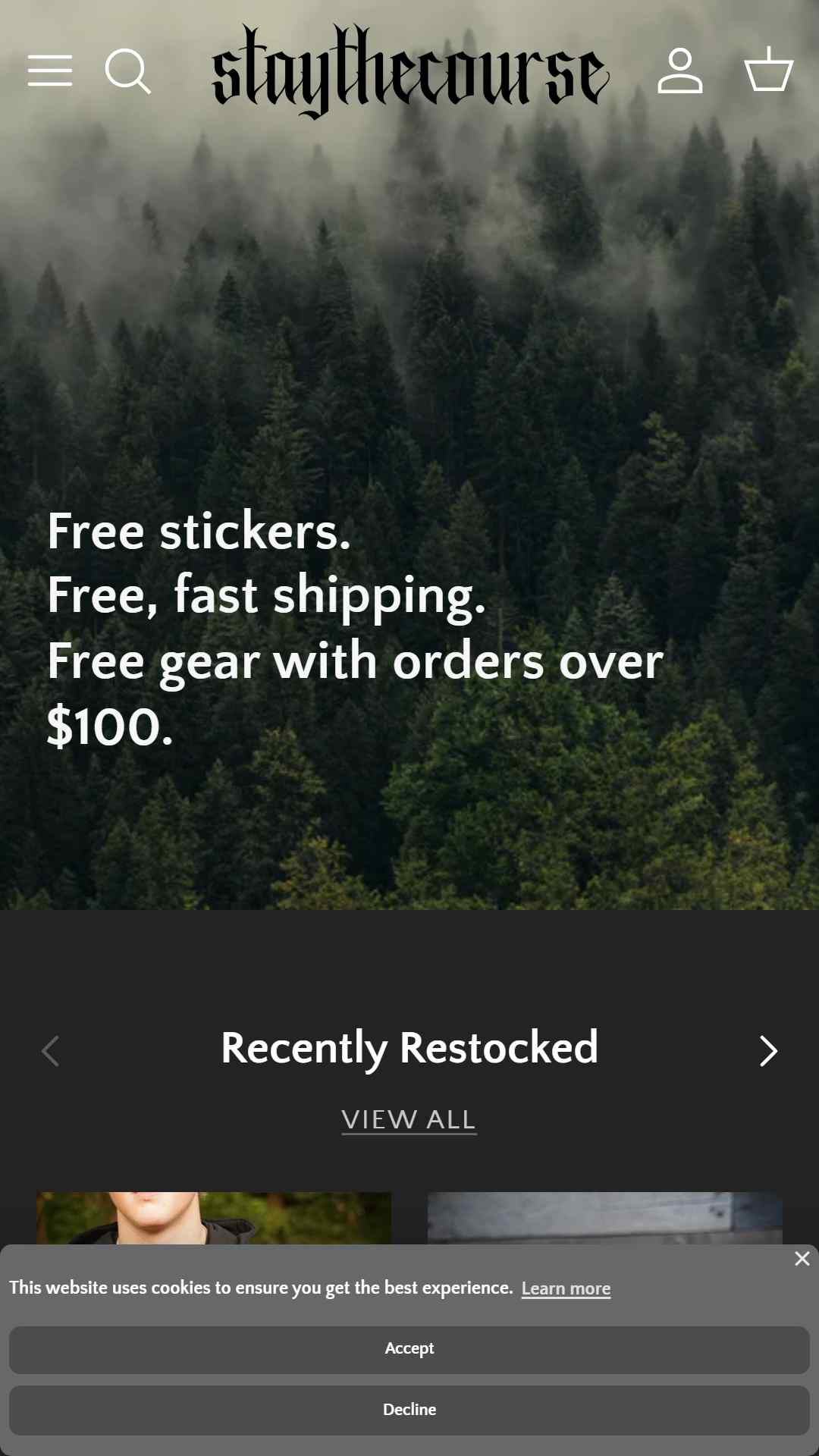This screenshot has width=819, height=1456.
Task: Decline cookies
Action: [x=409, y=1410]
